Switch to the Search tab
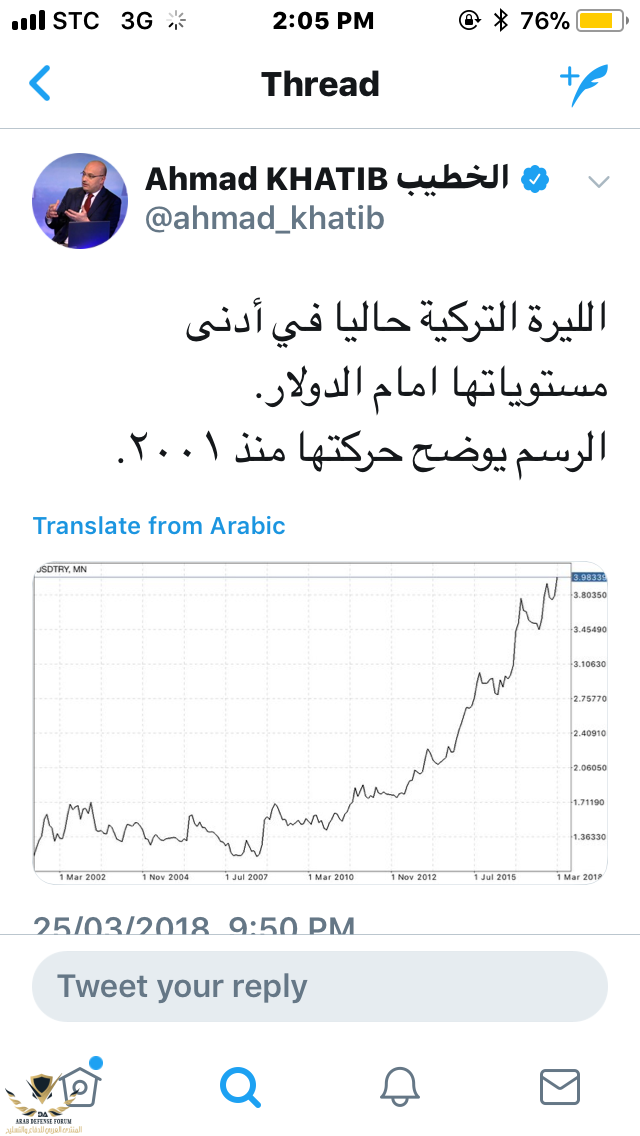 [240, 1085]
